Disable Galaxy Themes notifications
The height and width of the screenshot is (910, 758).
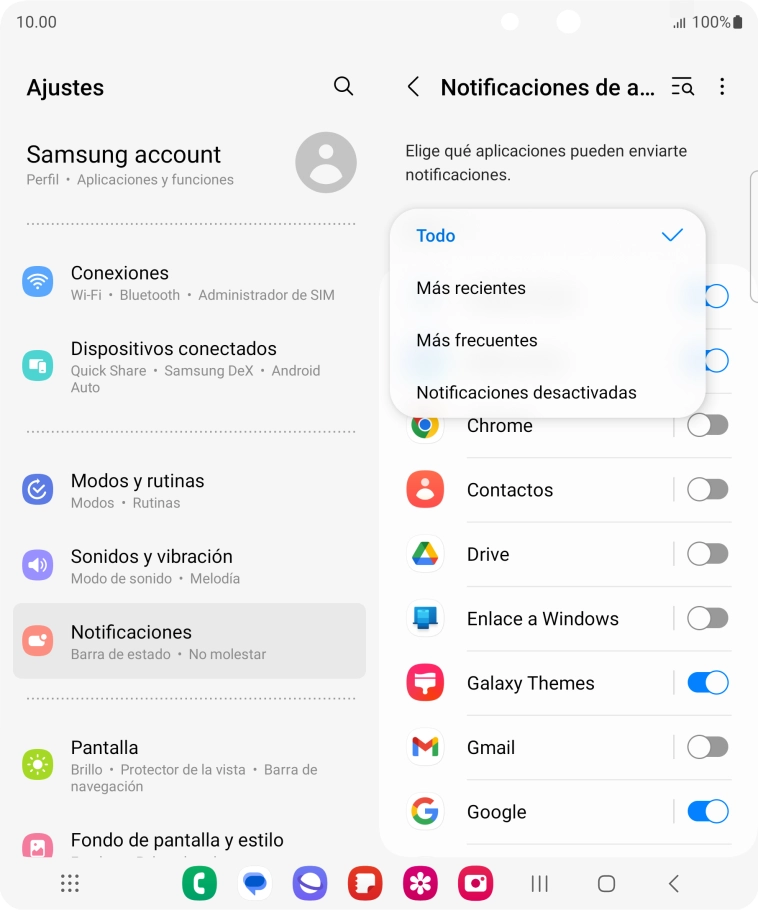[707, 683]
